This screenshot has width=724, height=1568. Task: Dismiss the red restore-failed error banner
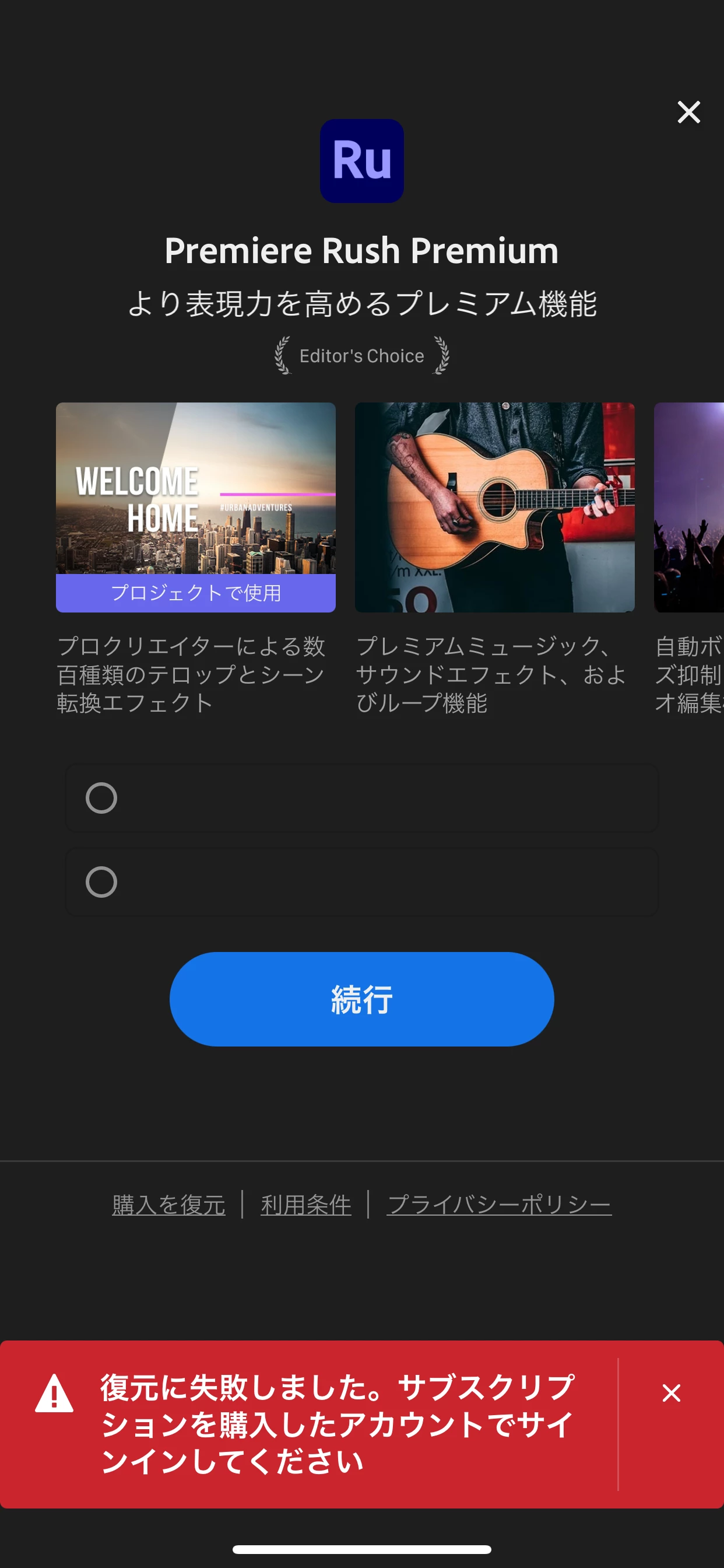click(x=671, y=1392)
